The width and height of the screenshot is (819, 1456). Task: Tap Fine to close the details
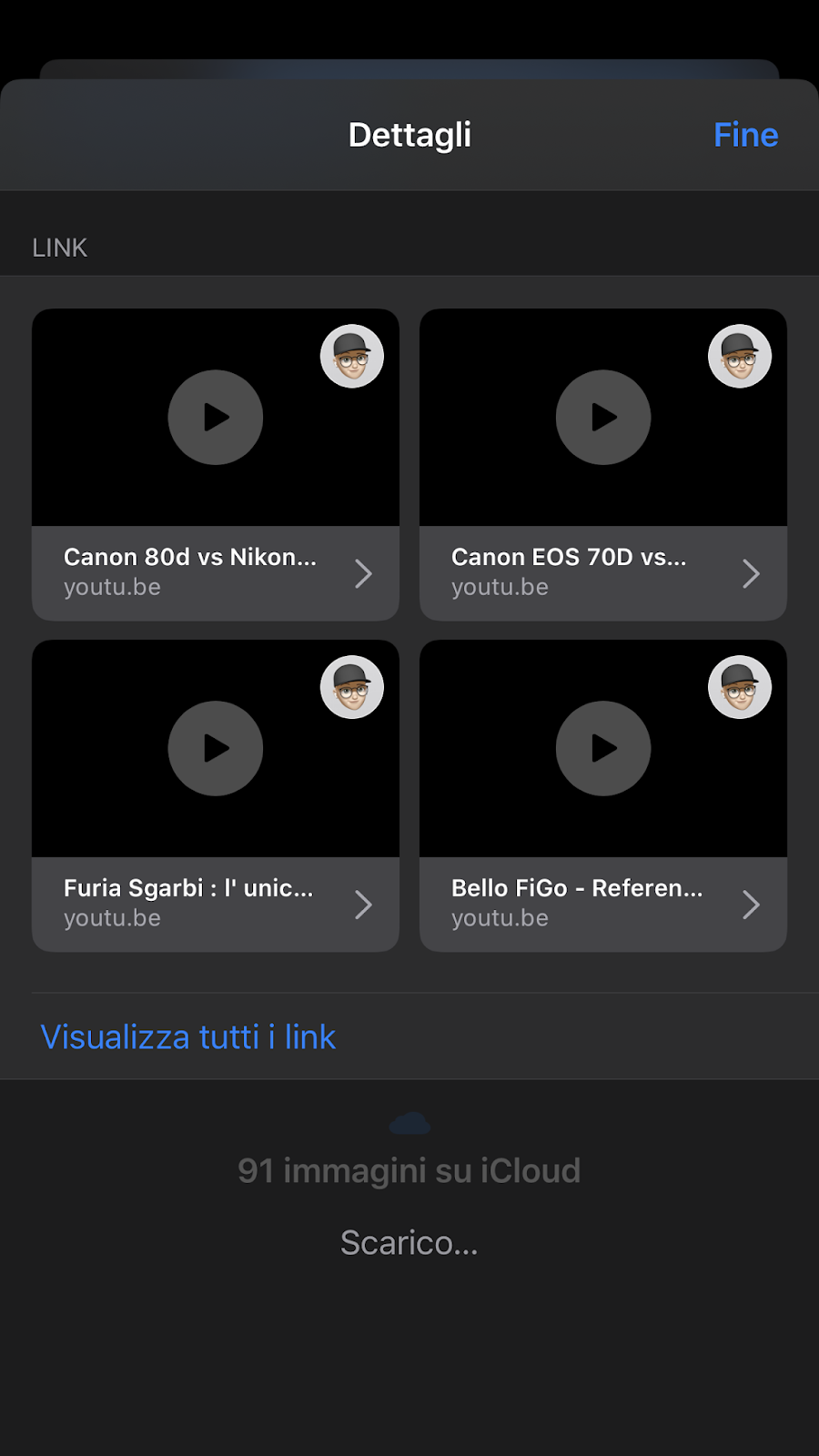pyautogui.click(x=745, y=136)
